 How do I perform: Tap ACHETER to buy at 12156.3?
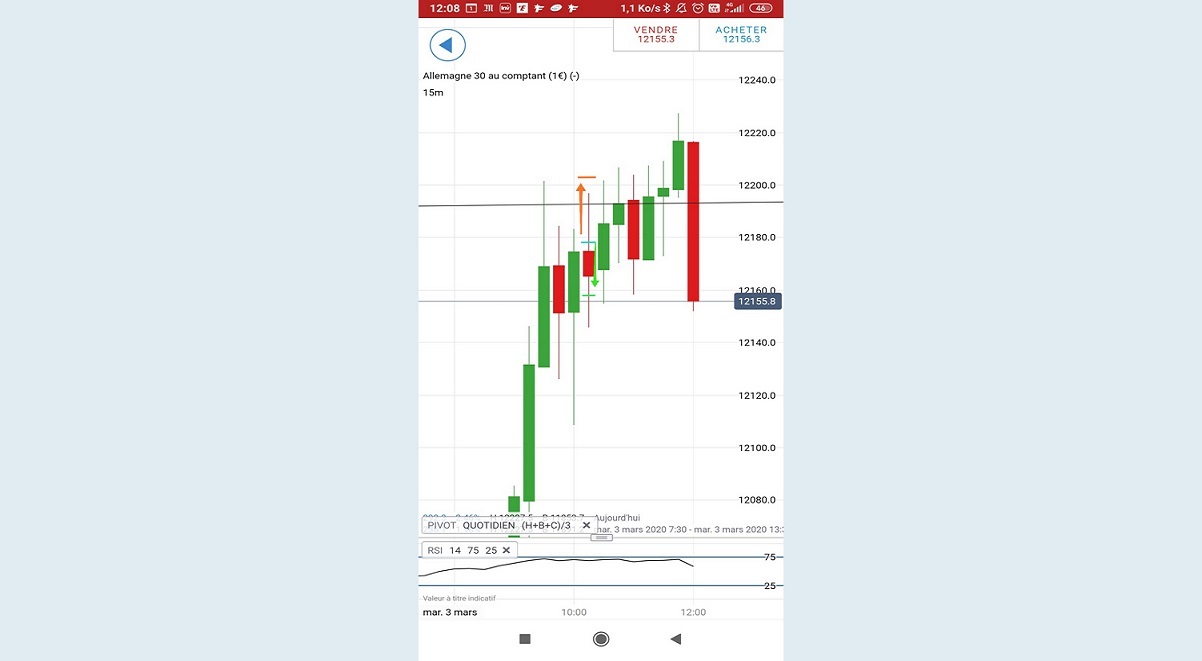point(741,35)
